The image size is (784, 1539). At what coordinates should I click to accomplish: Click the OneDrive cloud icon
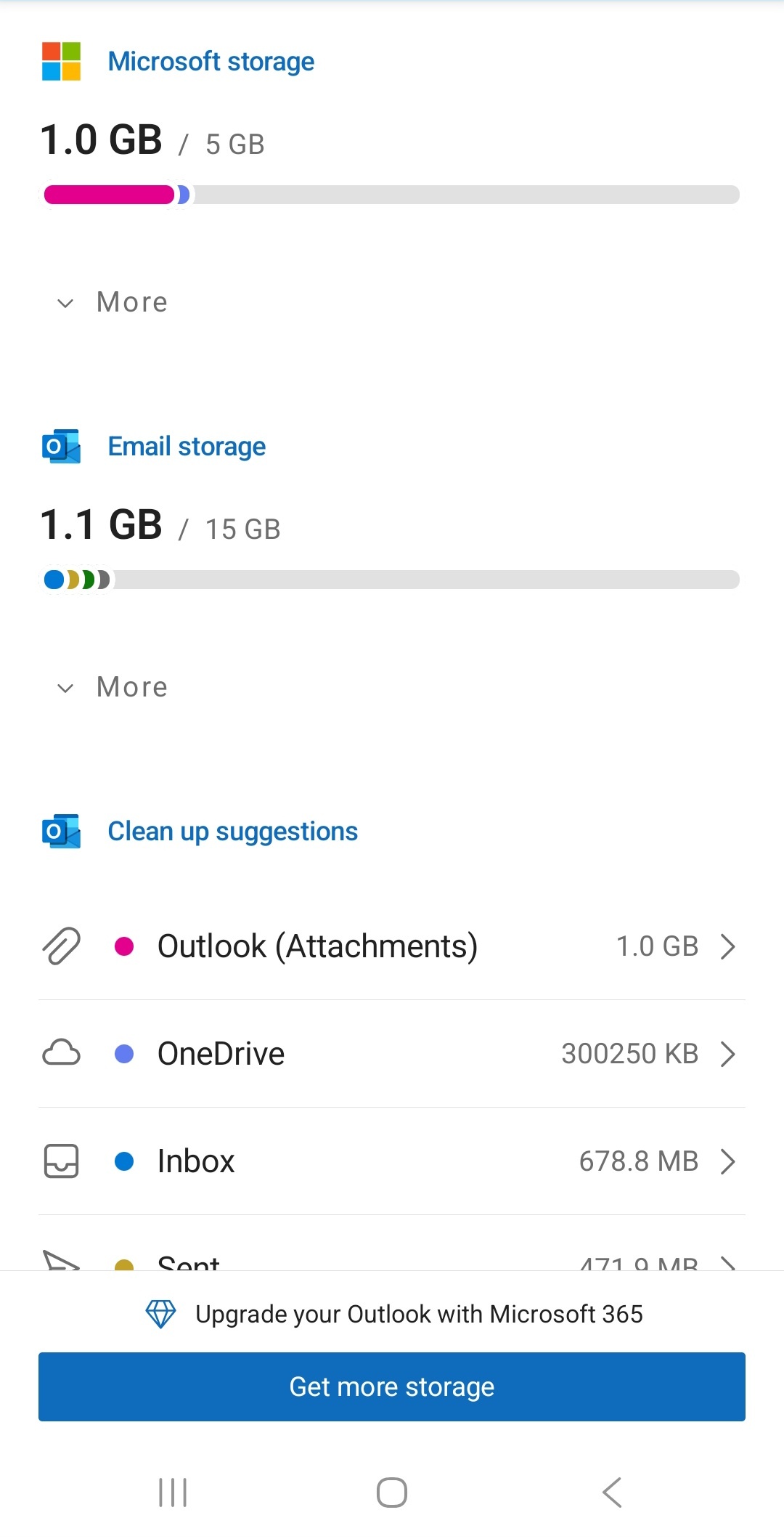point(61,1053)
